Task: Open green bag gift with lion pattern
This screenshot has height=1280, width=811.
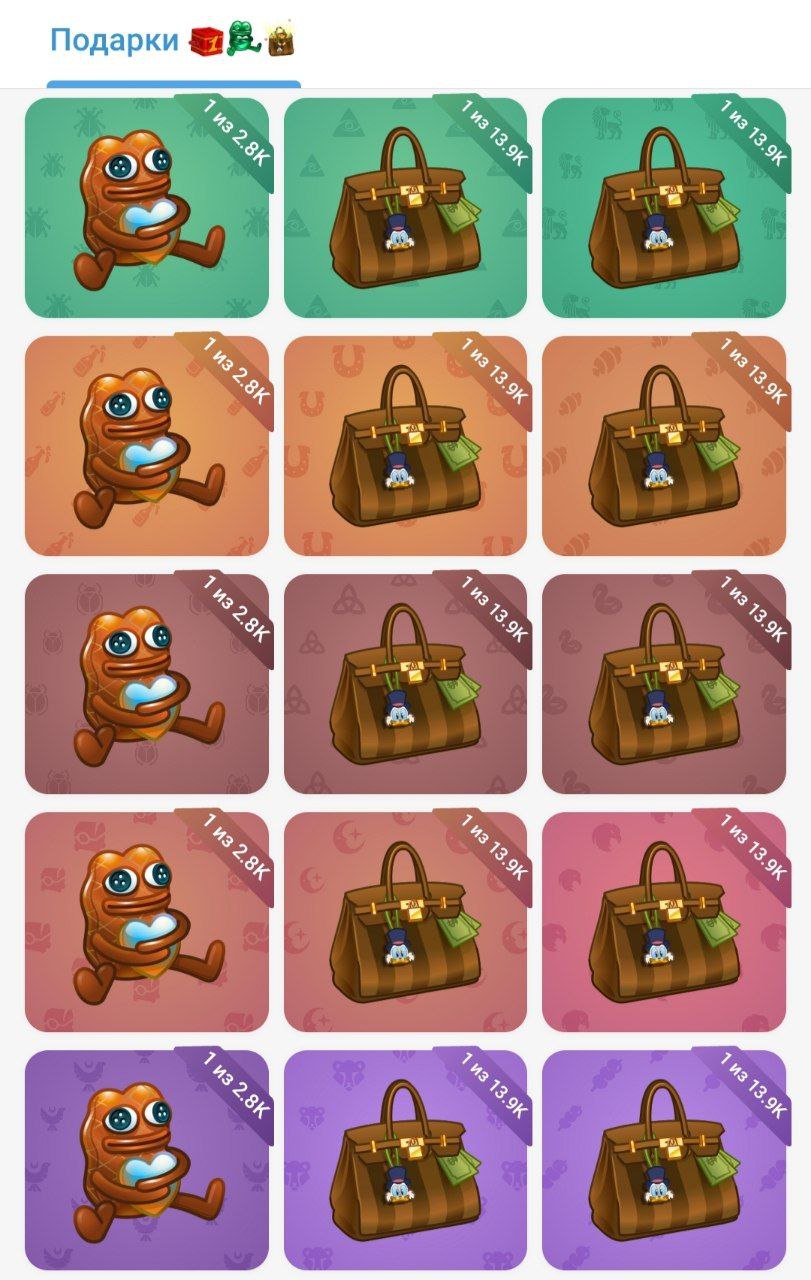Action: point(663,208)
